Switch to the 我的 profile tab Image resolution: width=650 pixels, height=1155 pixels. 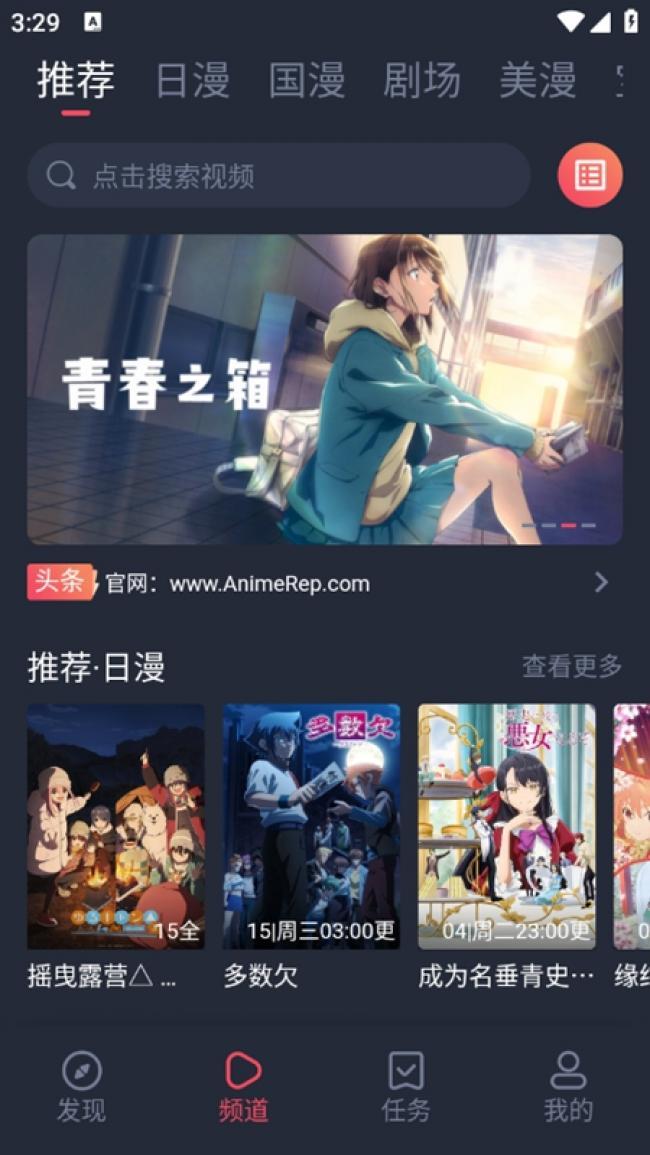pos(568,1087)
